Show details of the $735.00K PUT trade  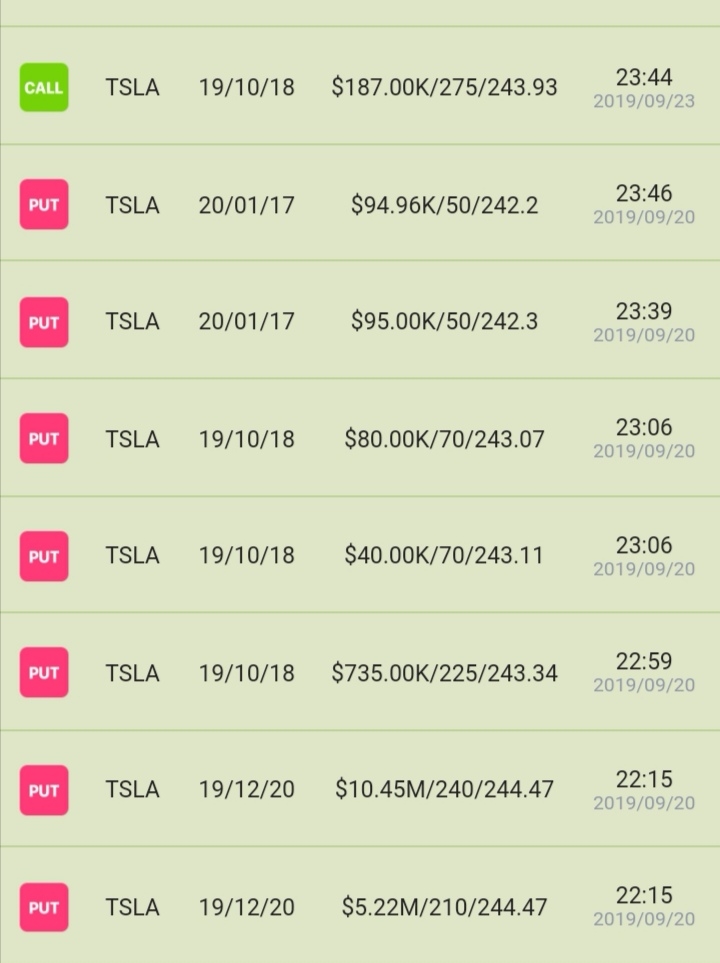tap(360, 672)
